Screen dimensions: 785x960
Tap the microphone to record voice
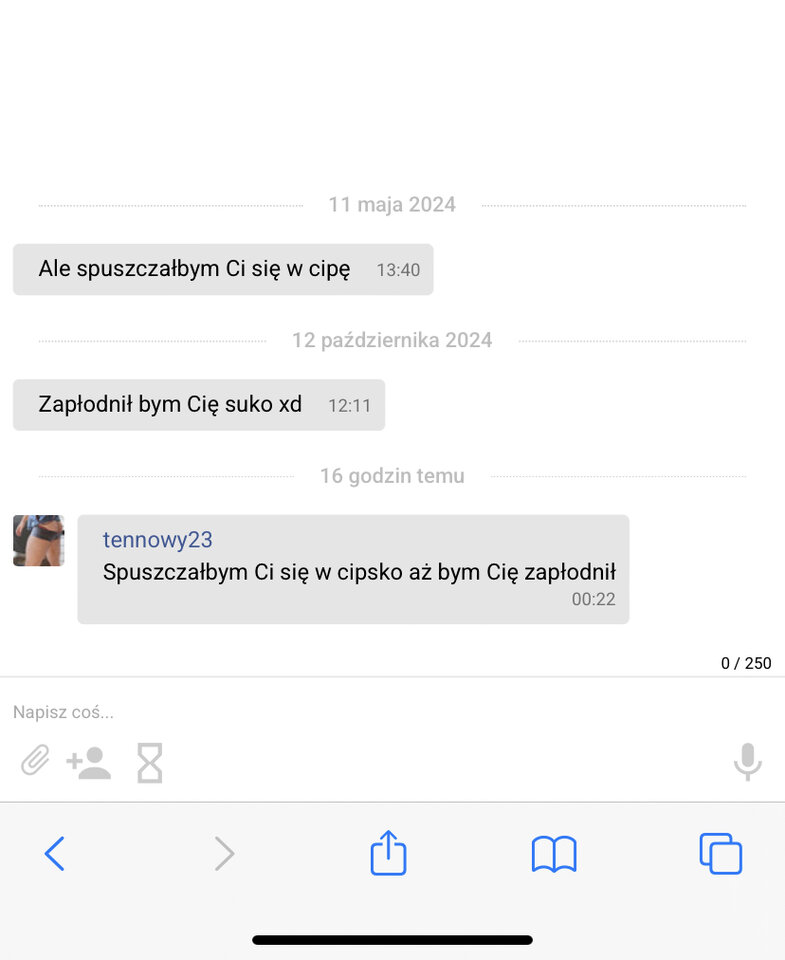tap(747, 762)
